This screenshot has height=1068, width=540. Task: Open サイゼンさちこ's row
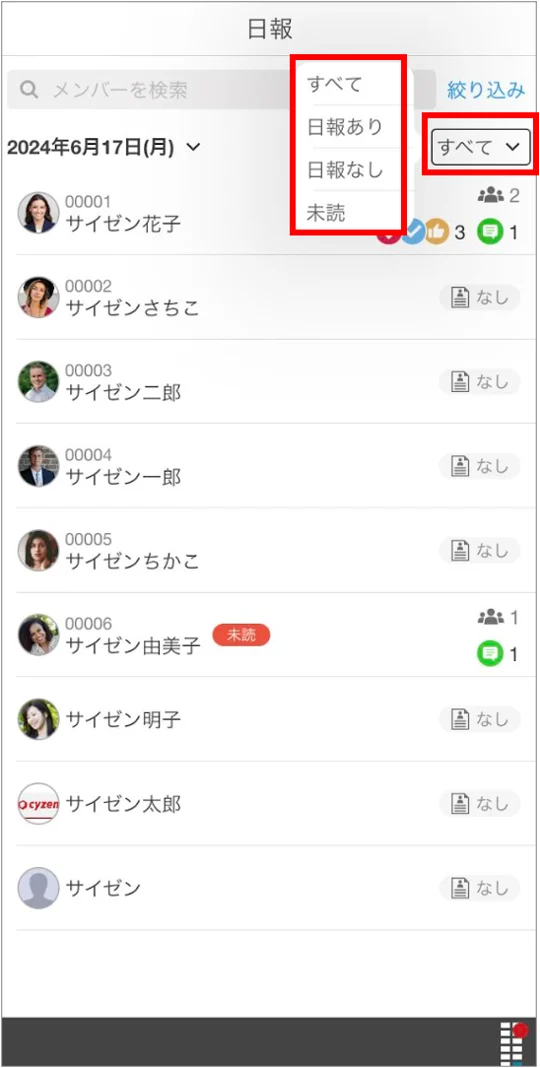(270, 298)
